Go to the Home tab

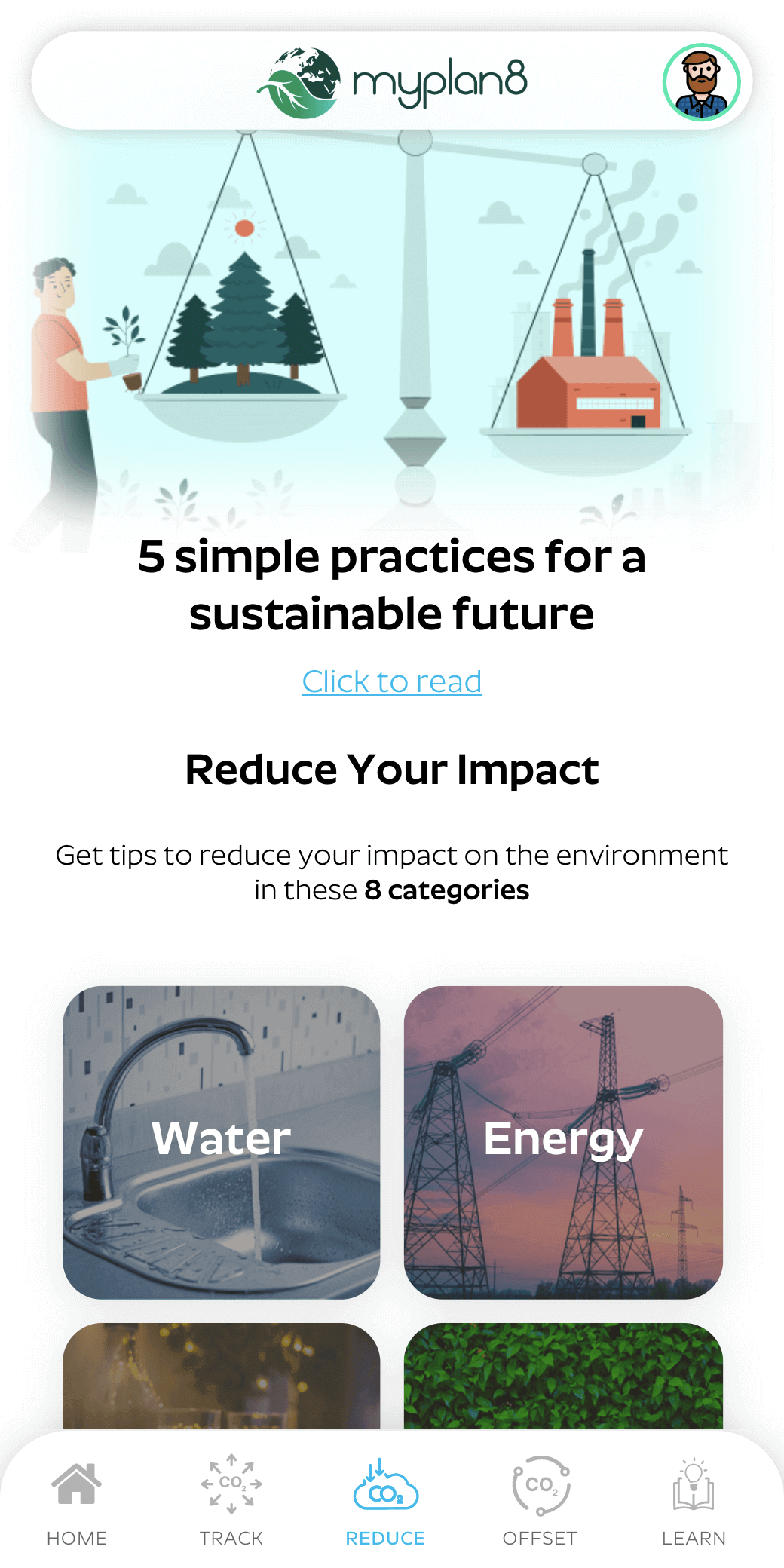77,1500
